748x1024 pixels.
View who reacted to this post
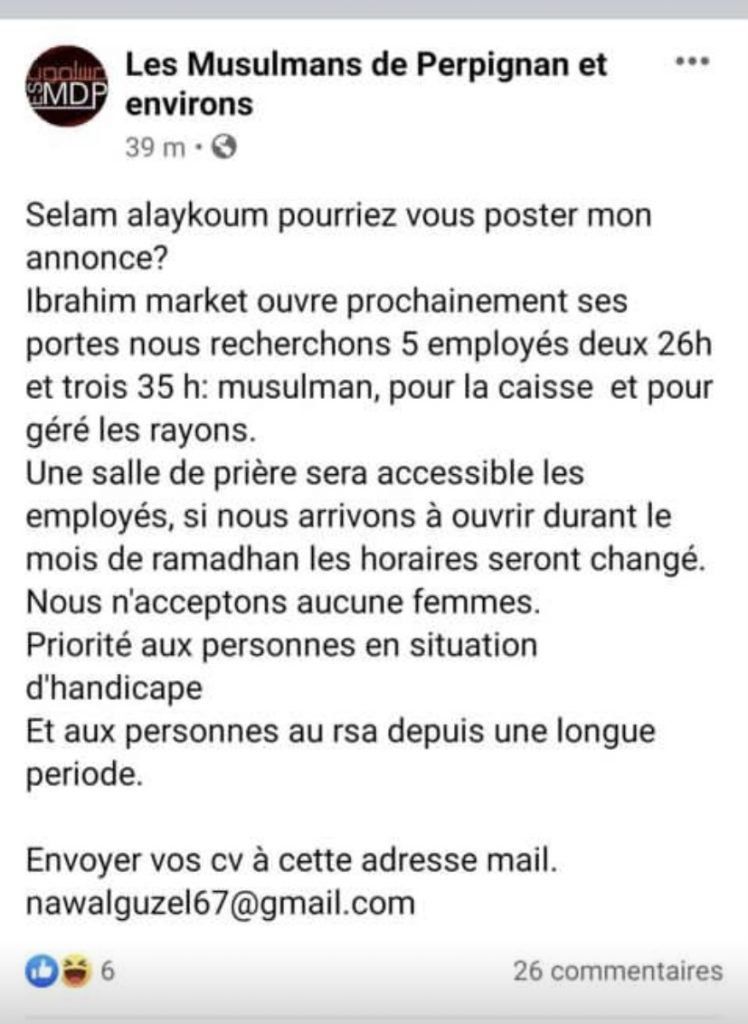(x=68, y=970)
